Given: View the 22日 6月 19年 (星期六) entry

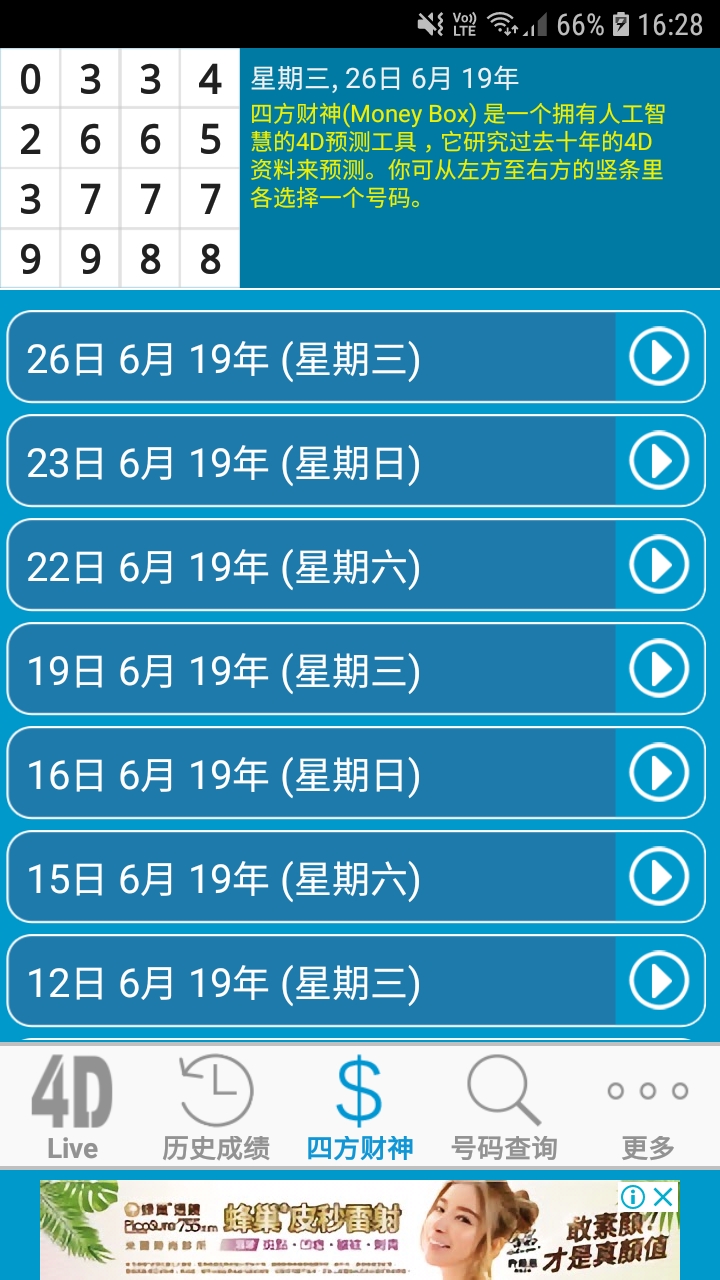Looking at the screenshot, I should coord(356,565).
